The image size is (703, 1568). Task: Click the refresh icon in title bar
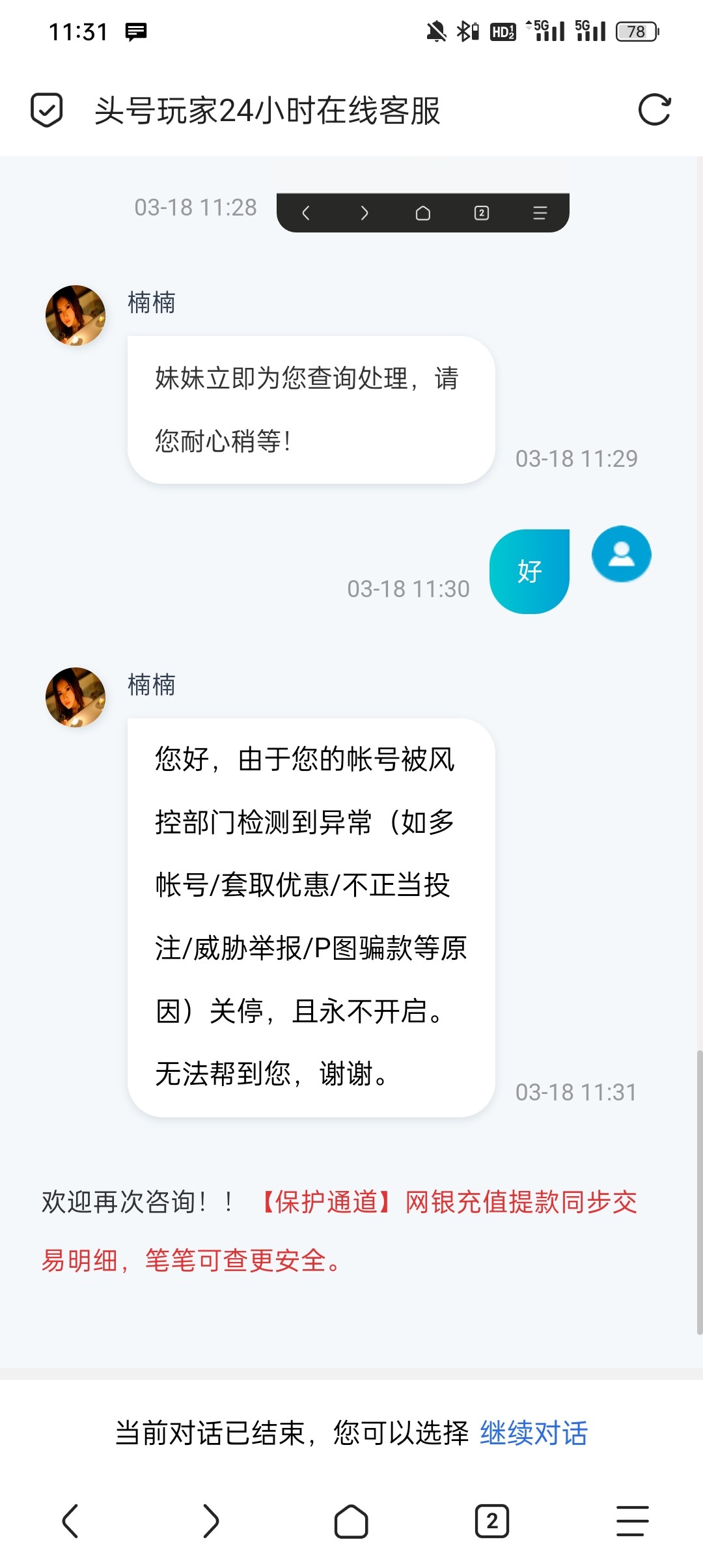[655, 111]
